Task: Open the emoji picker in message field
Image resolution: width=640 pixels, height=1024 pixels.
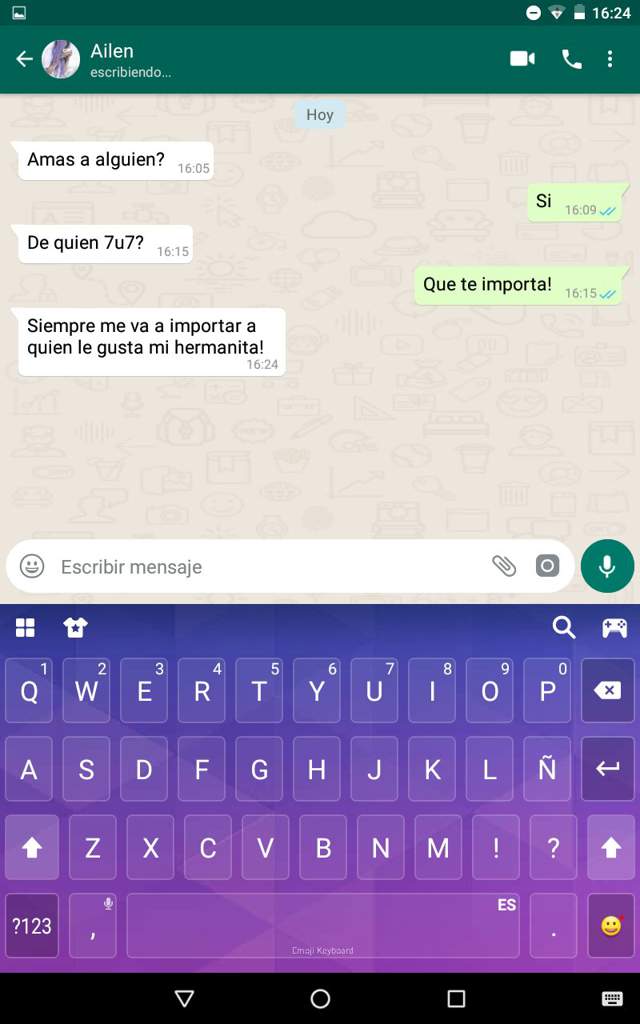Action: [x=32, y=567]
